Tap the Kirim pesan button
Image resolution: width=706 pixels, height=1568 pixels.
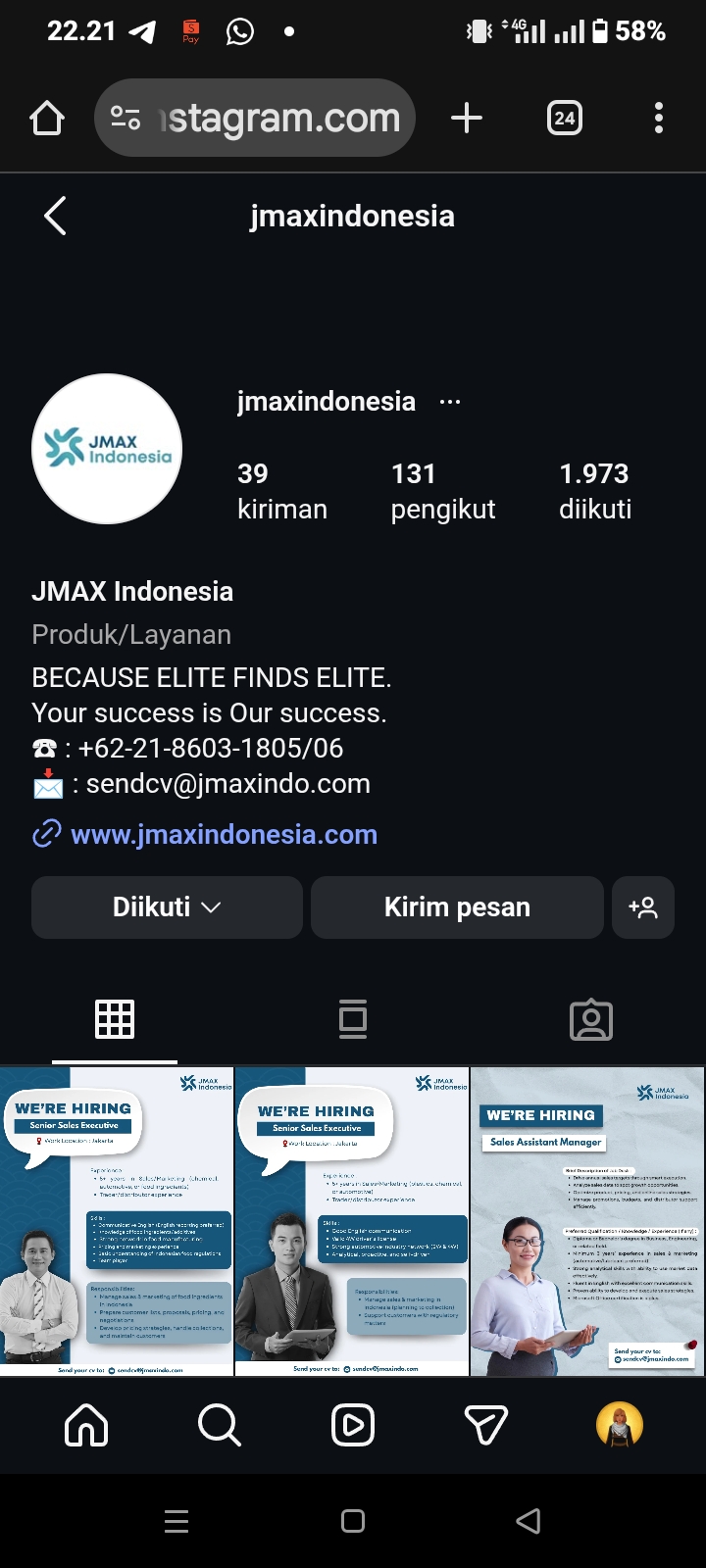(x=457, y=907)
